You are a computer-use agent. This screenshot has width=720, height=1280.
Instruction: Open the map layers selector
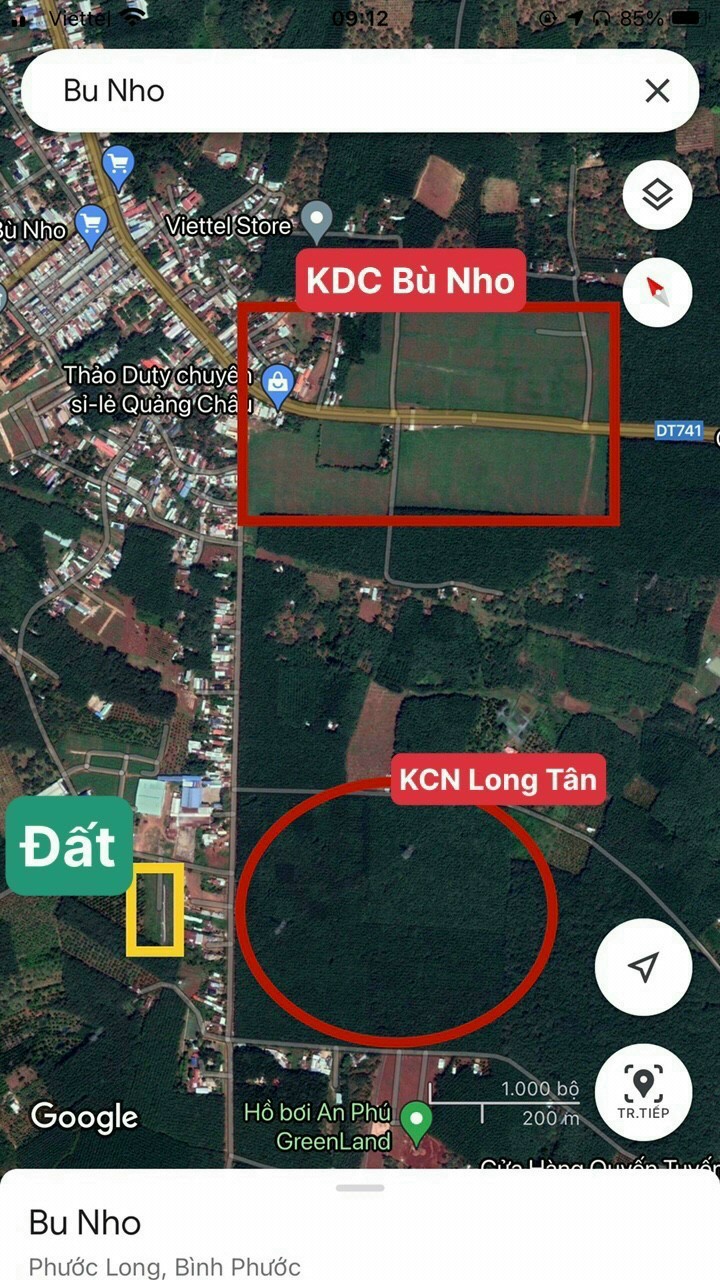coord(657,196)
